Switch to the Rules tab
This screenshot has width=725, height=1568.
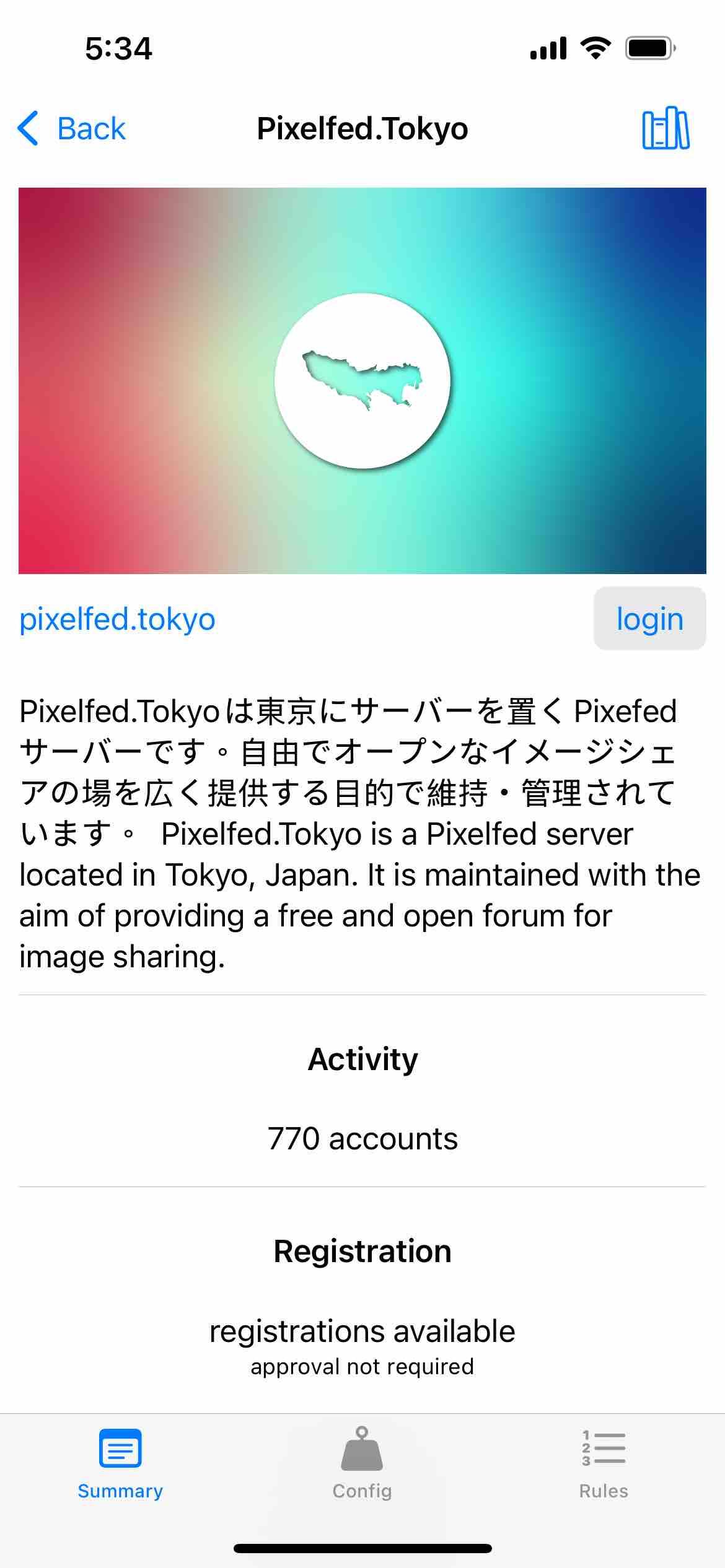604,1463
